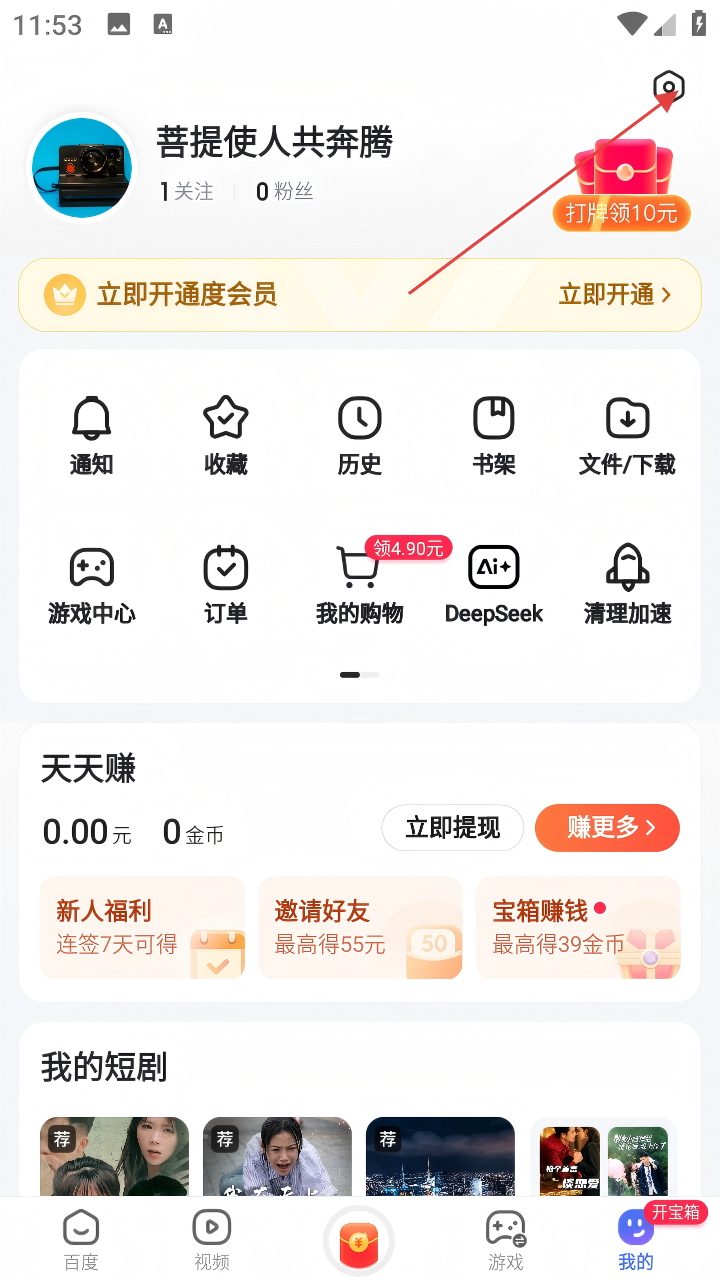Open the 书架 bookshelf
The image size is (720, 1280).
[x=494, y=436]
